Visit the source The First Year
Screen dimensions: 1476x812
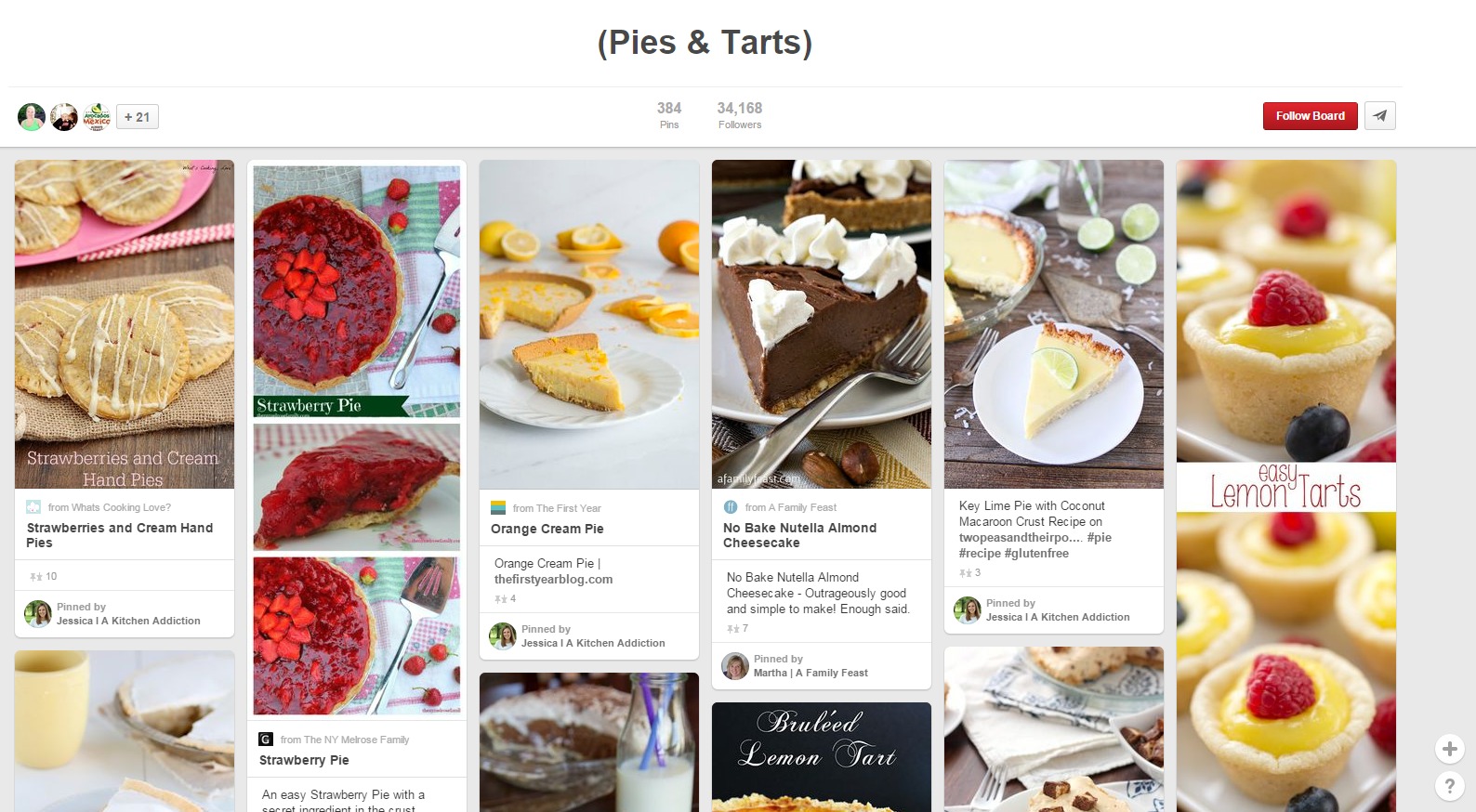click(x=556, y=508)
